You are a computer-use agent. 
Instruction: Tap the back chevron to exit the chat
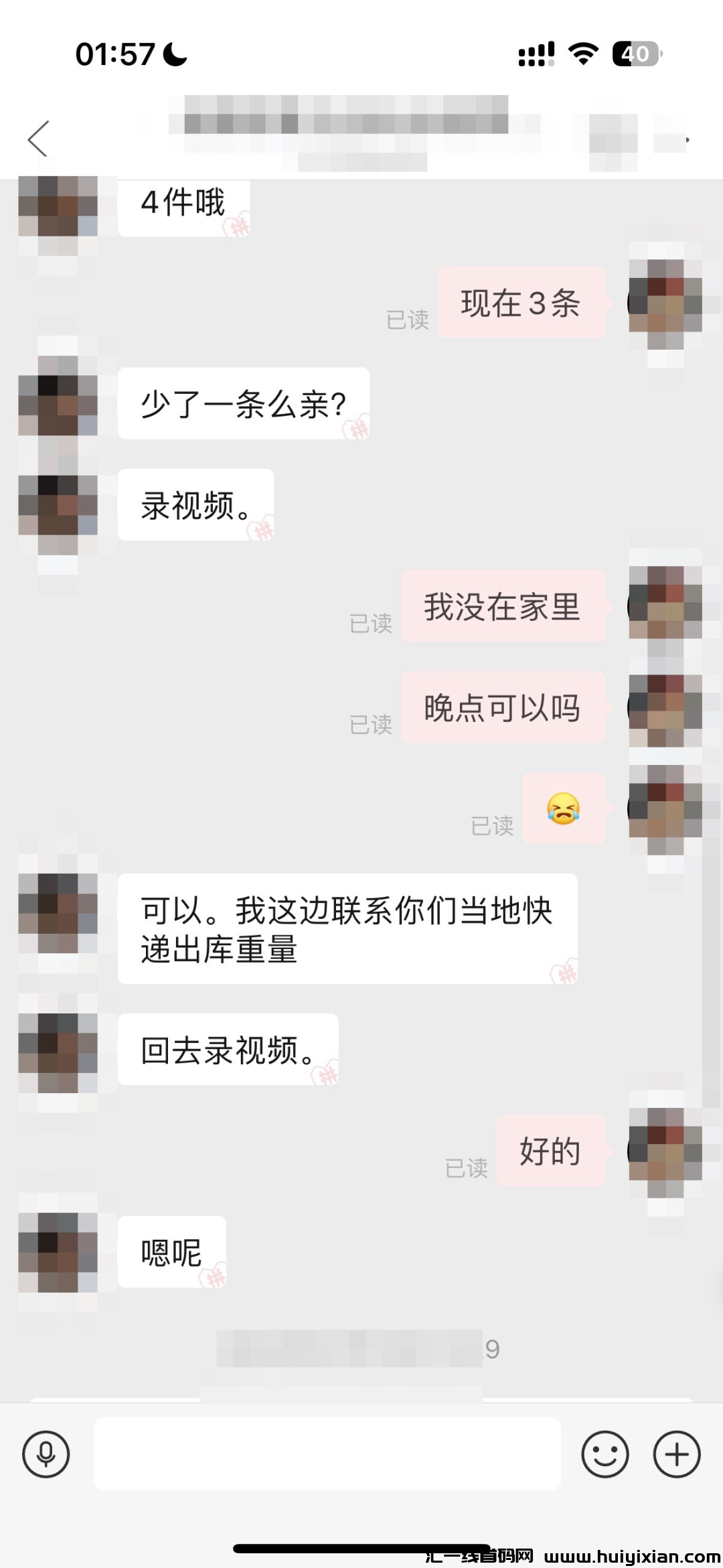coord(38,139)
